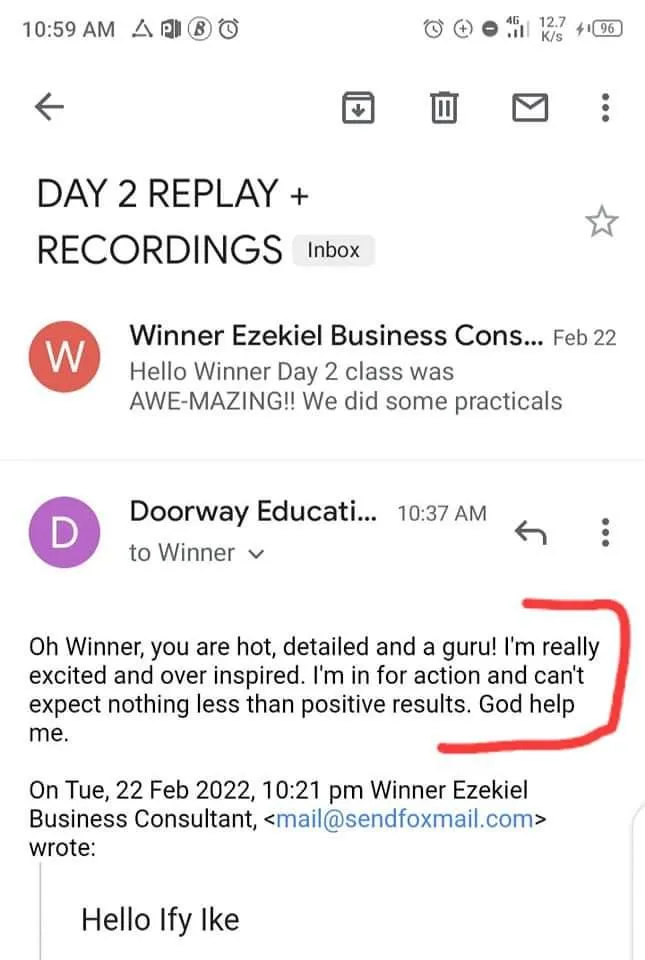Archive this email conversation

(358, 106)
